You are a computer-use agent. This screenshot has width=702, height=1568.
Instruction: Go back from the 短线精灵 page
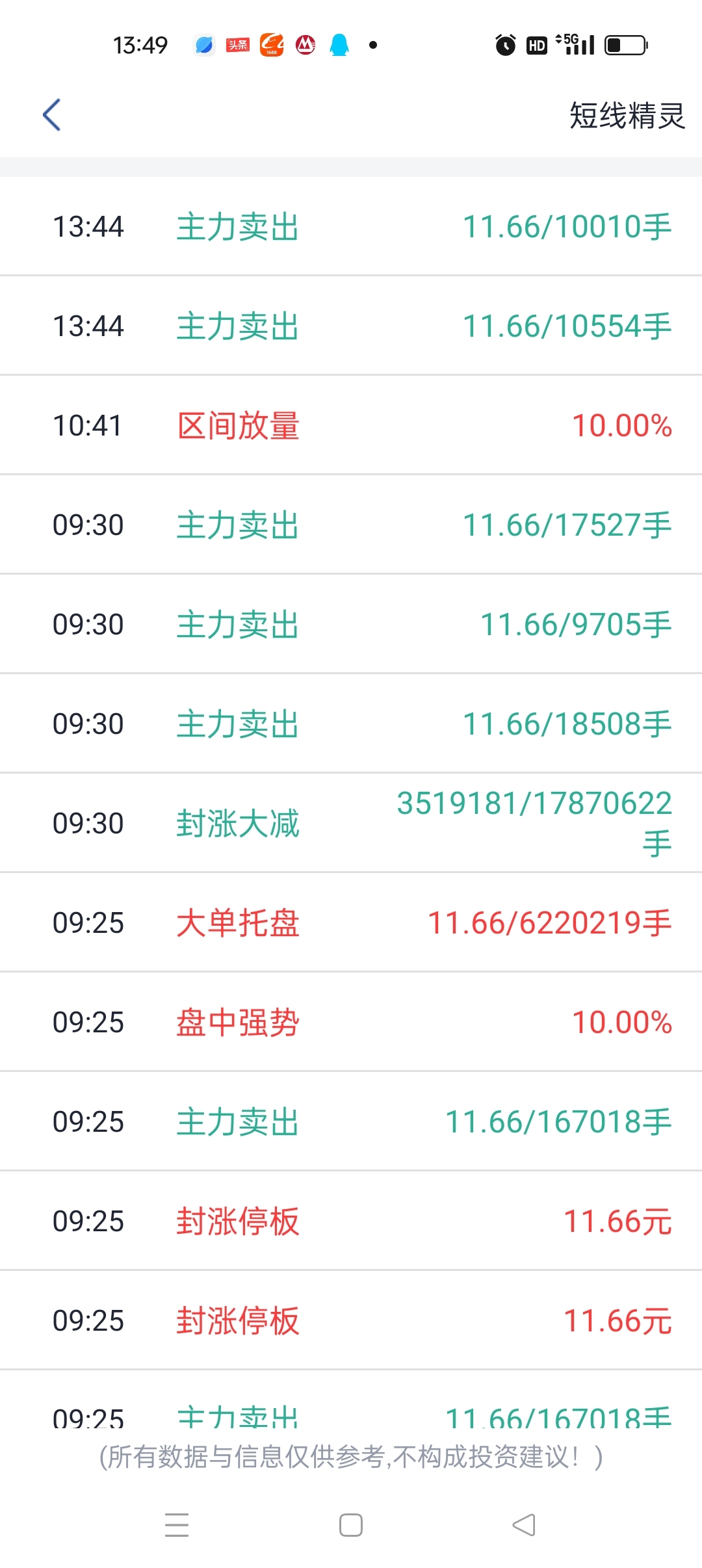pos(52,115)
